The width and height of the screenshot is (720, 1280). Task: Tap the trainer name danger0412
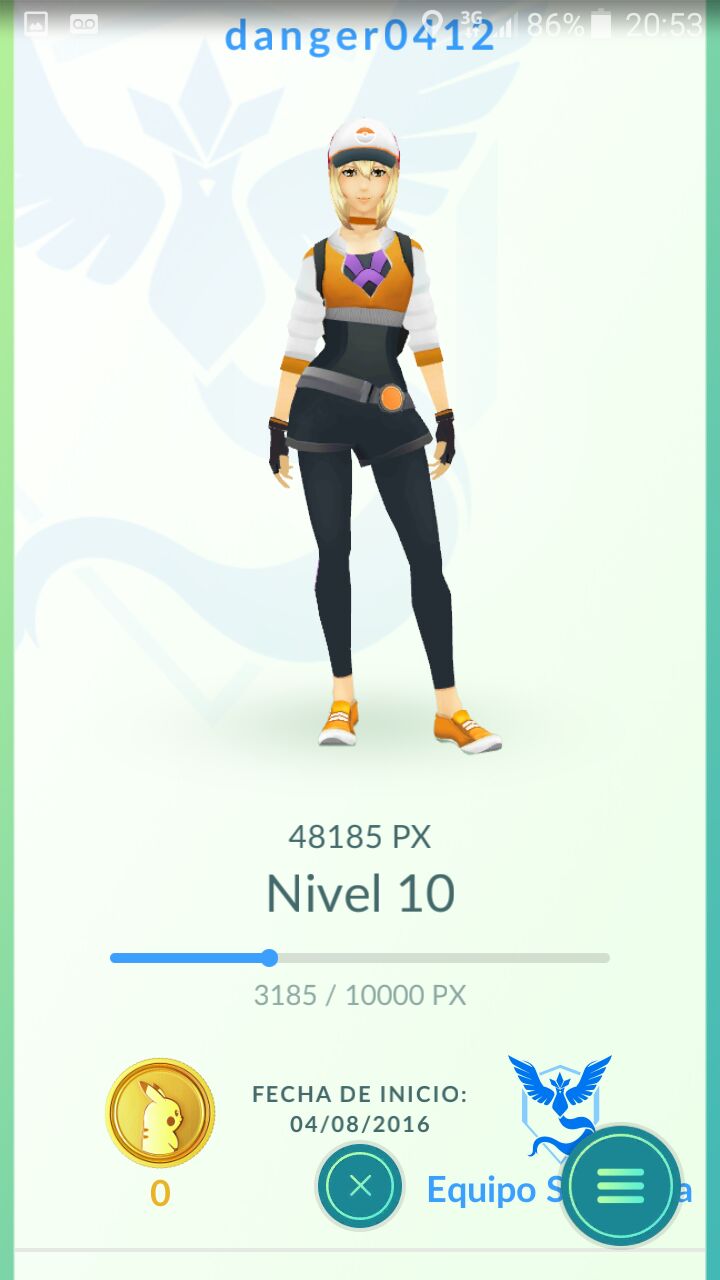pyautogui.click(x=359, y=35)
